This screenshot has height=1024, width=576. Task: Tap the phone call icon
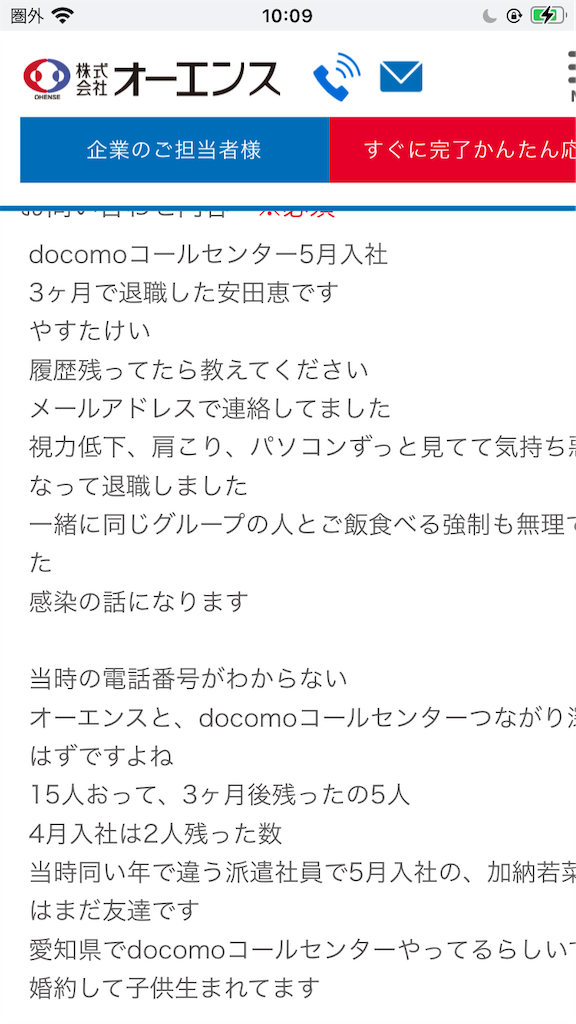pos(337,77)
